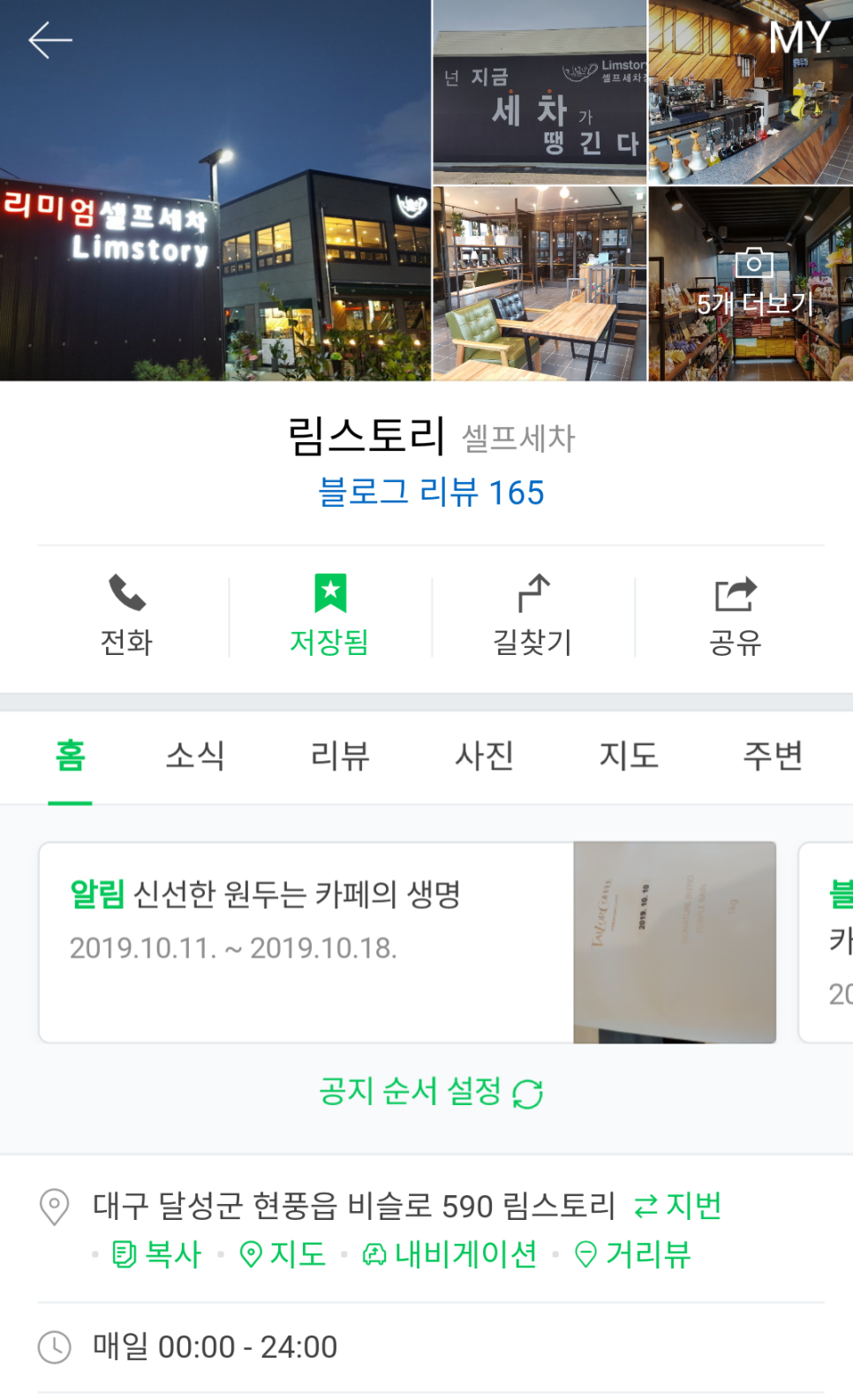The height and width of the screenshot is (1400, 853).
Task: Get directions with 길찾기
Action: tap(532, 615)
